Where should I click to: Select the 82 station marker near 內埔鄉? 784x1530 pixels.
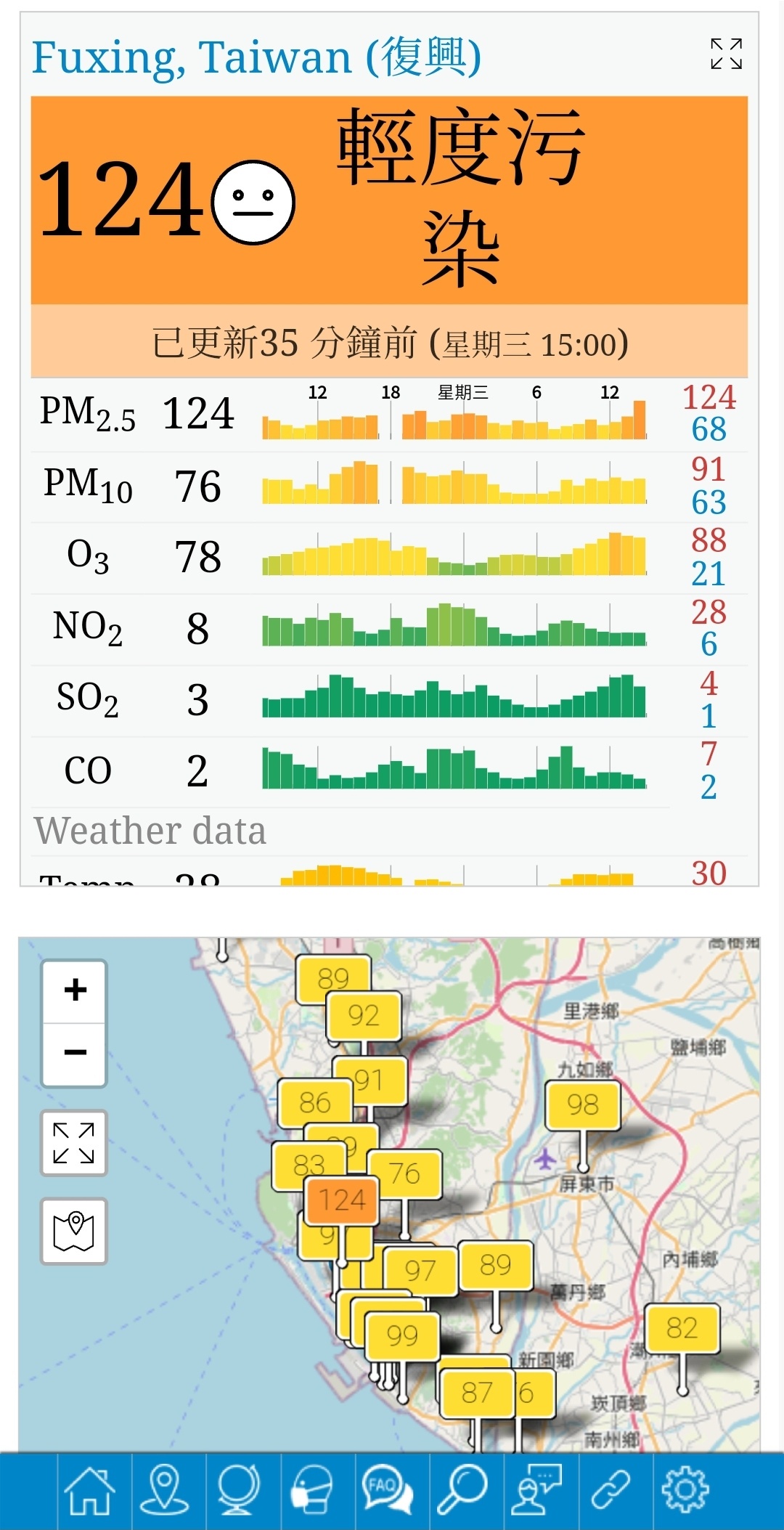coord(682,1328)
